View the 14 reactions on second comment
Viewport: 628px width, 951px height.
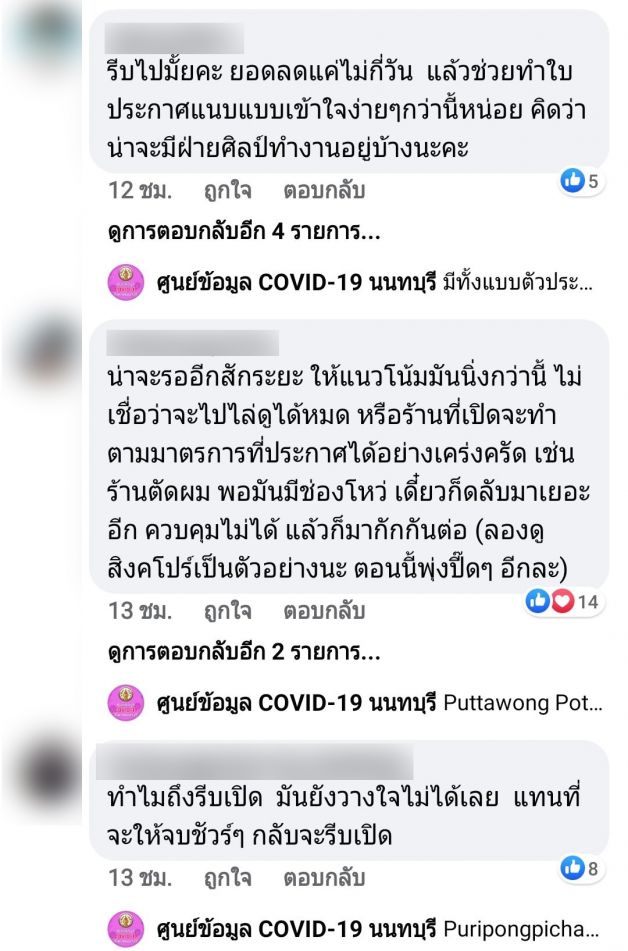tap(564, 602)
